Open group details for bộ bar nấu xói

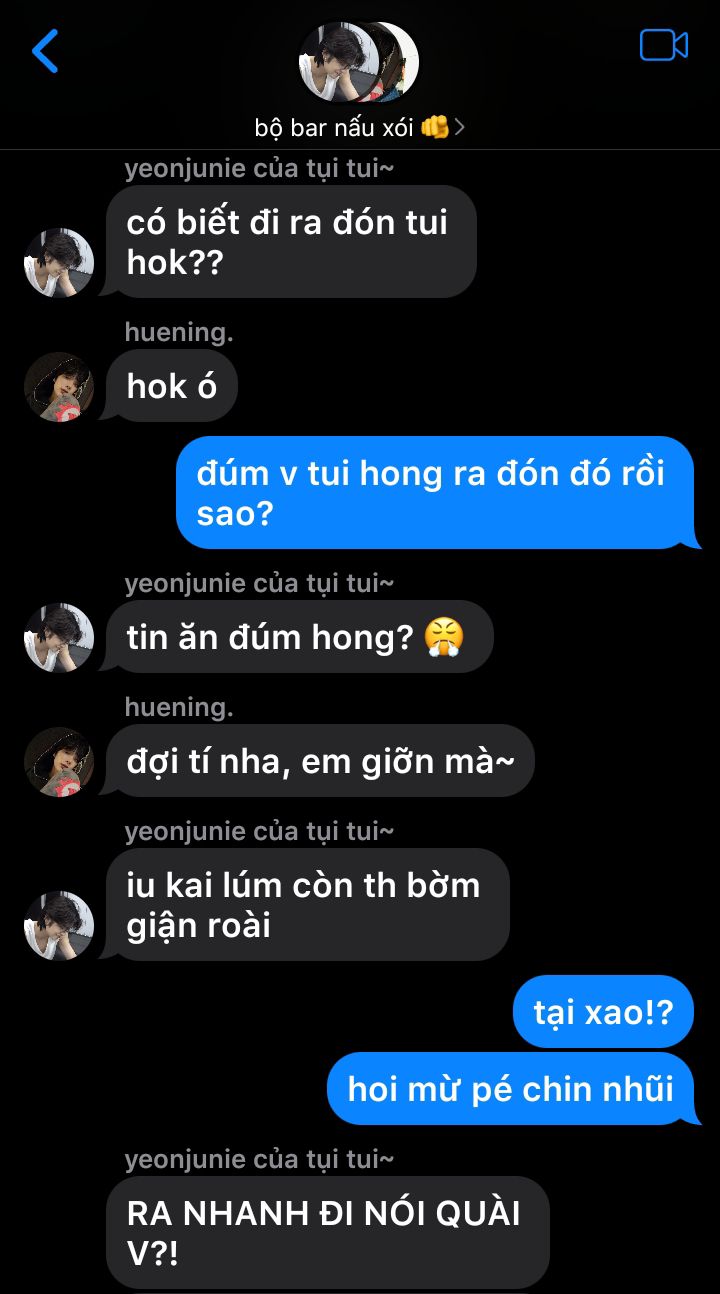(x=360, y=127)
